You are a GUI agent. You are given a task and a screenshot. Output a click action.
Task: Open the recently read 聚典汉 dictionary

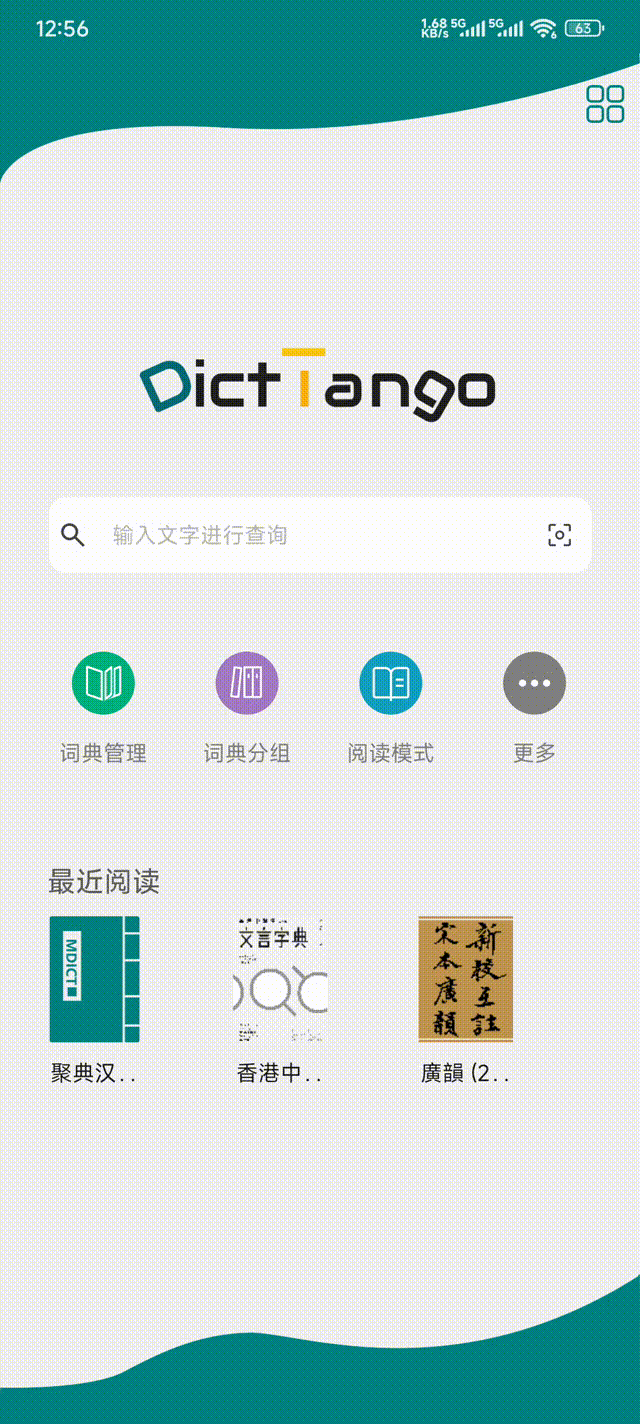[95, 980]
